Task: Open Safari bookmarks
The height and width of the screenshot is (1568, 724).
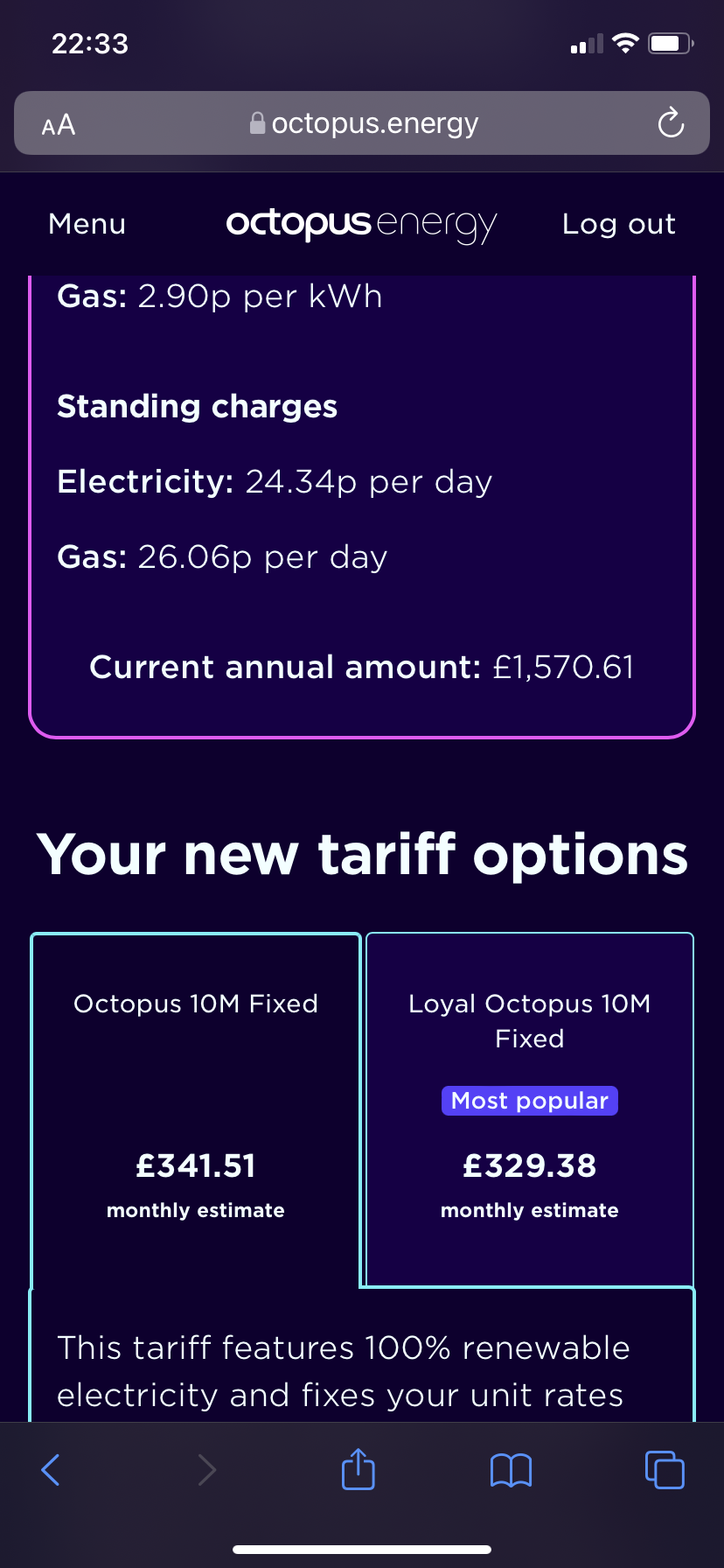Action: tap(512, 1470)
